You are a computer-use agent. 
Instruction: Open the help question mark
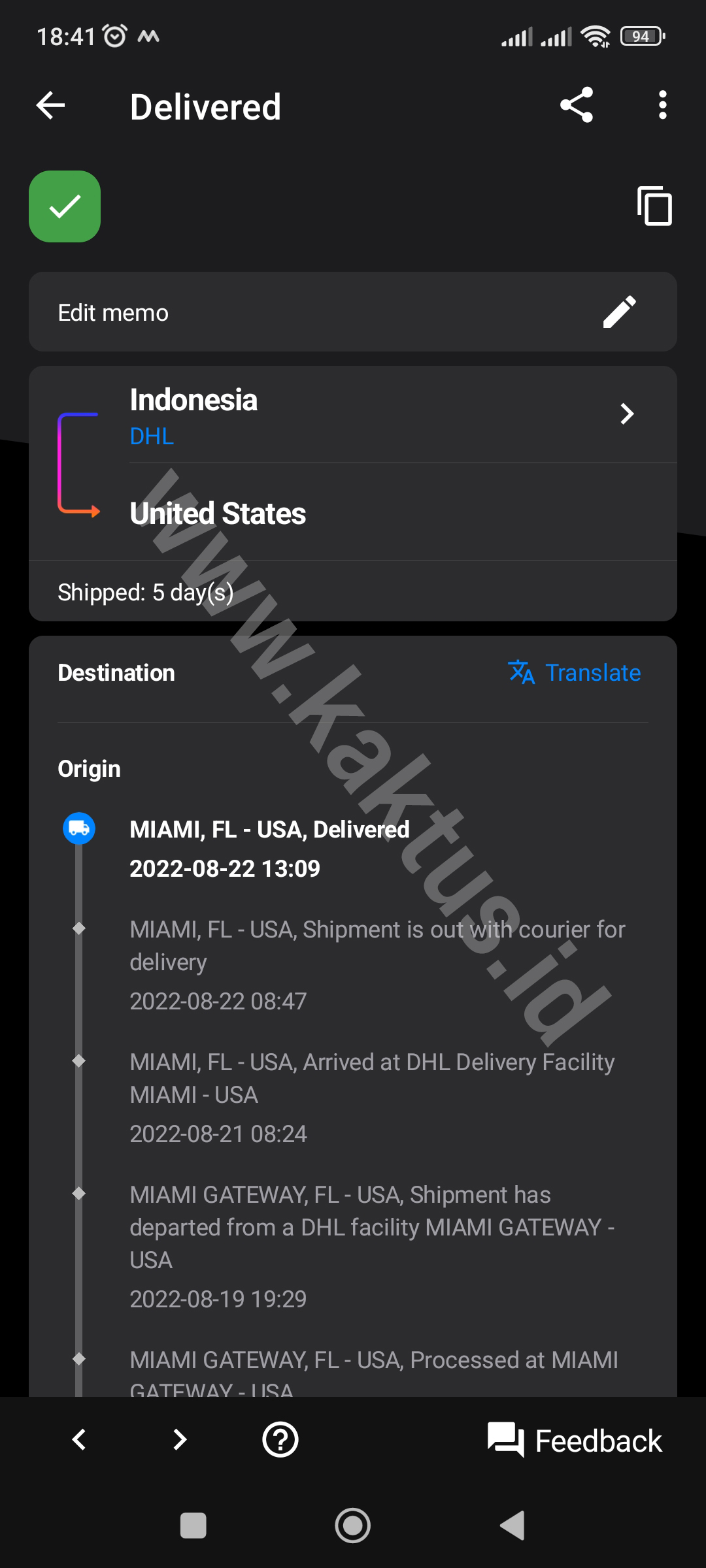[280, 1439]
